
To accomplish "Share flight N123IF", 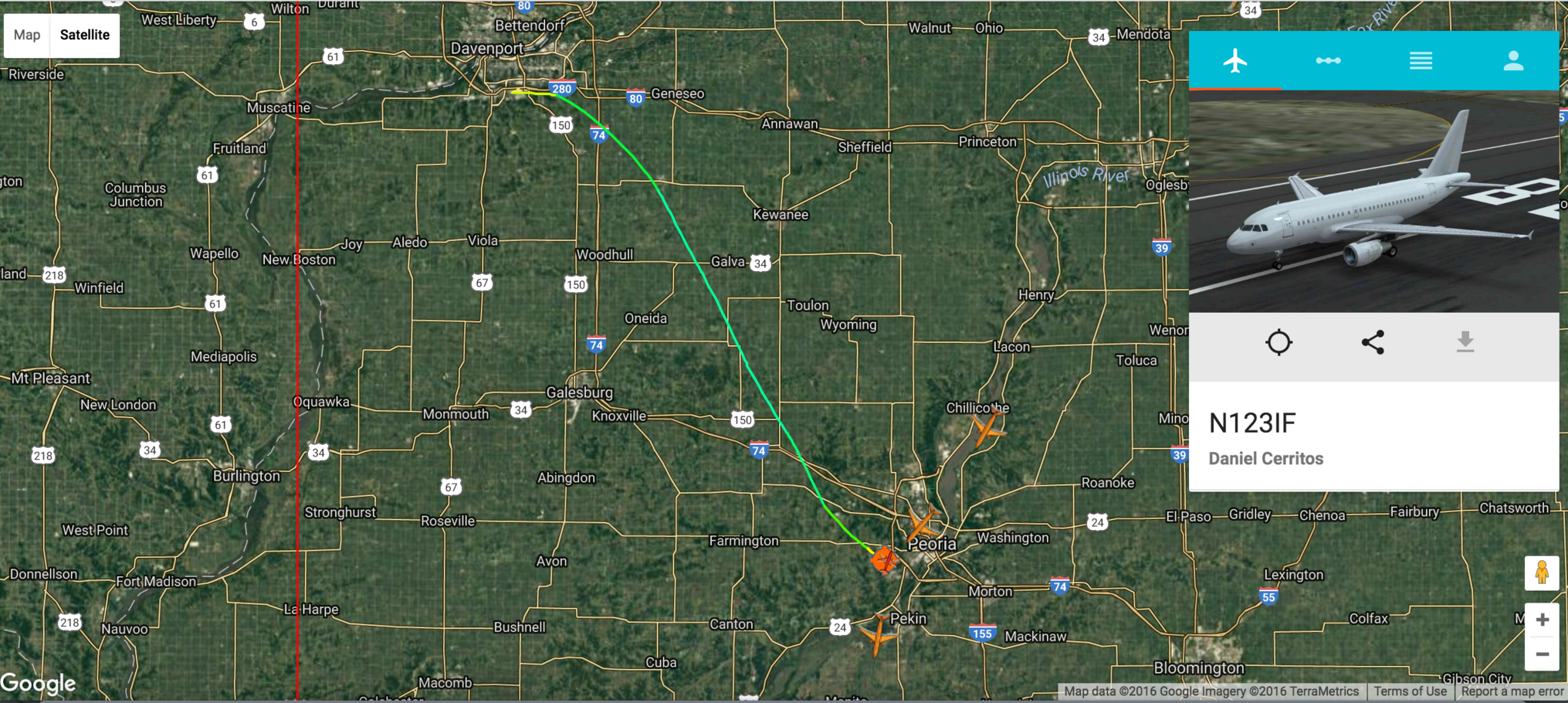I will 1373,342.
